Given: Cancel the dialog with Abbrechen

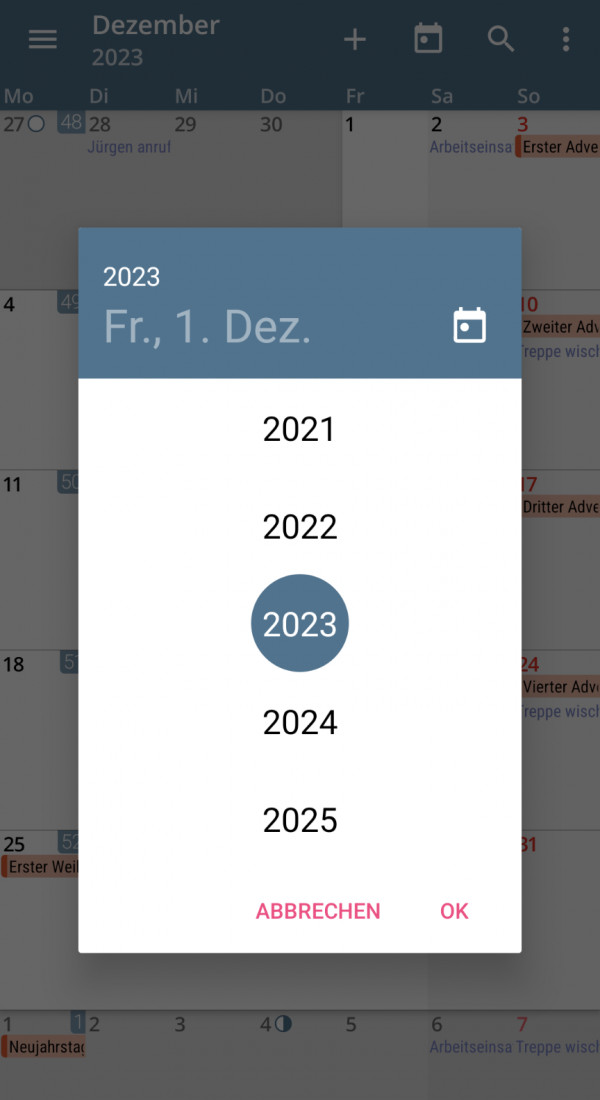Looking at the screenshot, I should (318, 911).
